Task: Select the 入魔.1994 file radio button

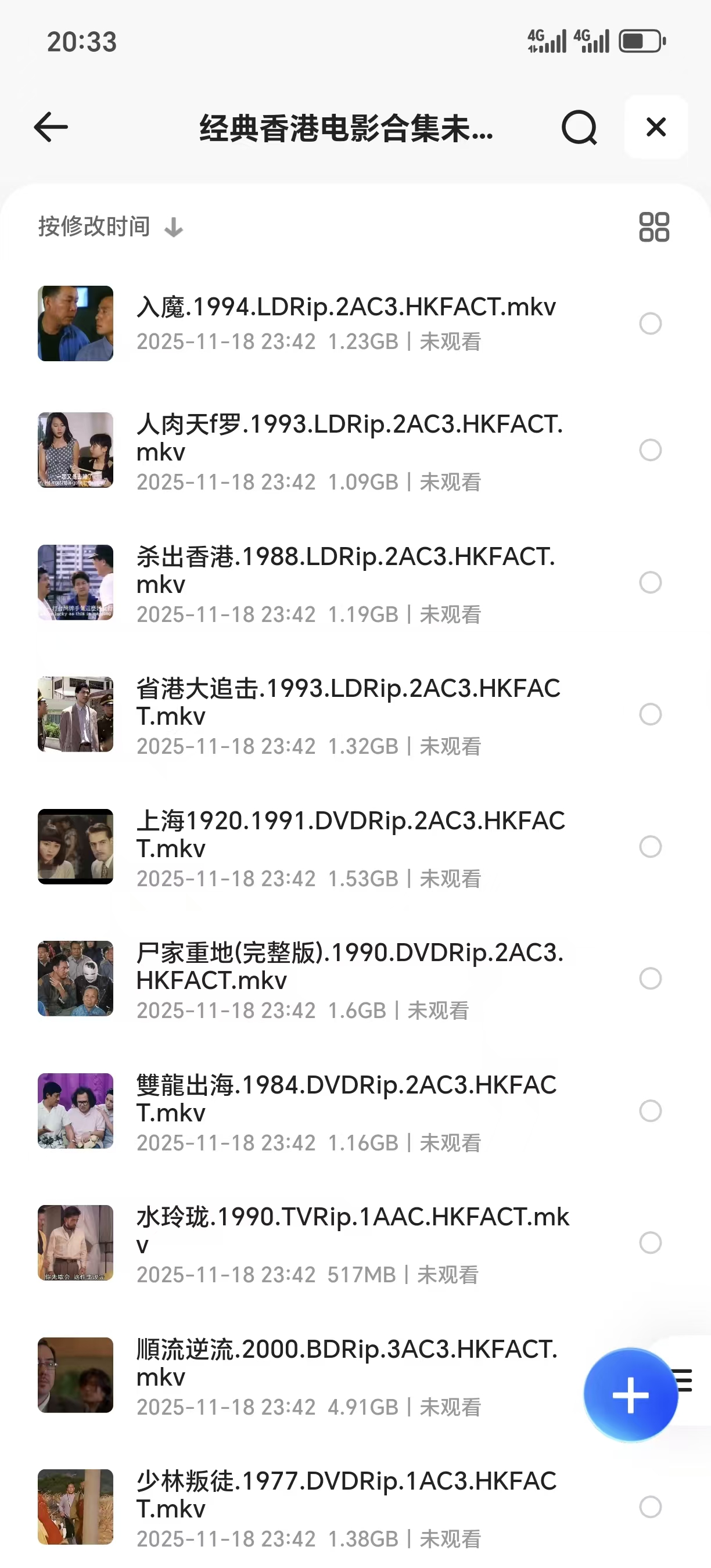Action: [x=650, y=324]
